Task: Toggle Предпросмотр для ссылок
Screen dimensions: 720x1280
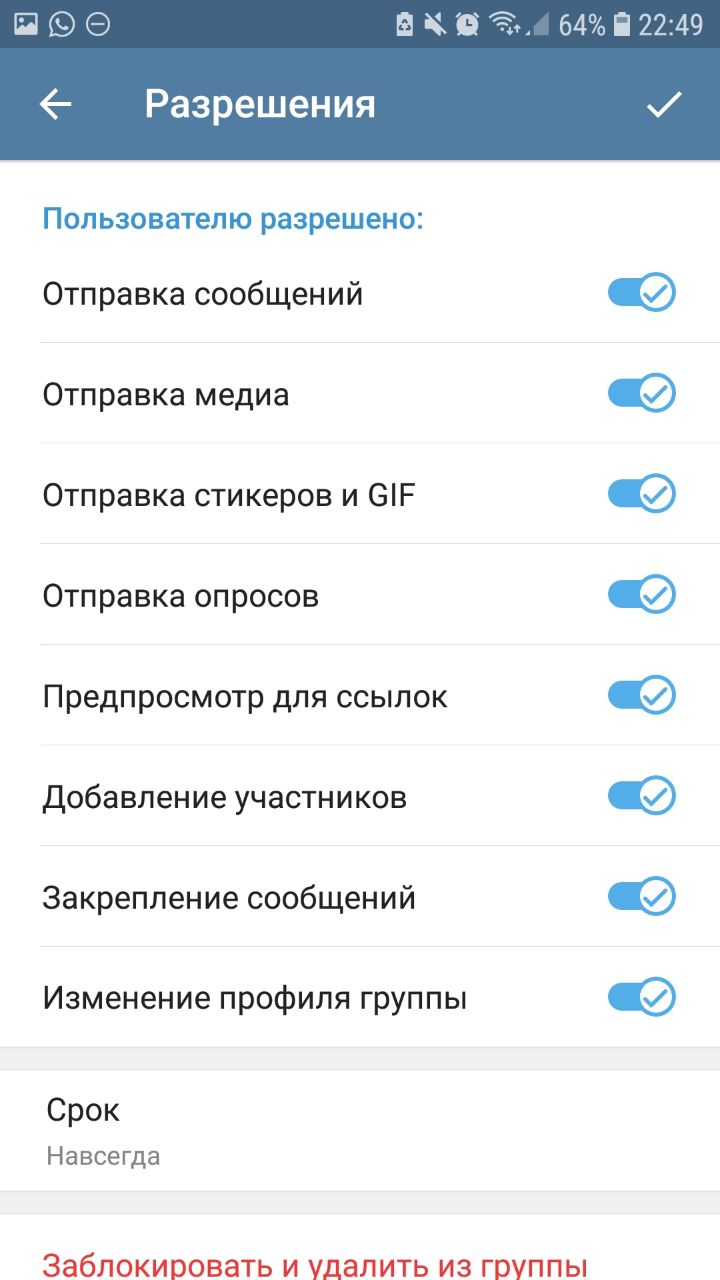Action: (642, 695)
